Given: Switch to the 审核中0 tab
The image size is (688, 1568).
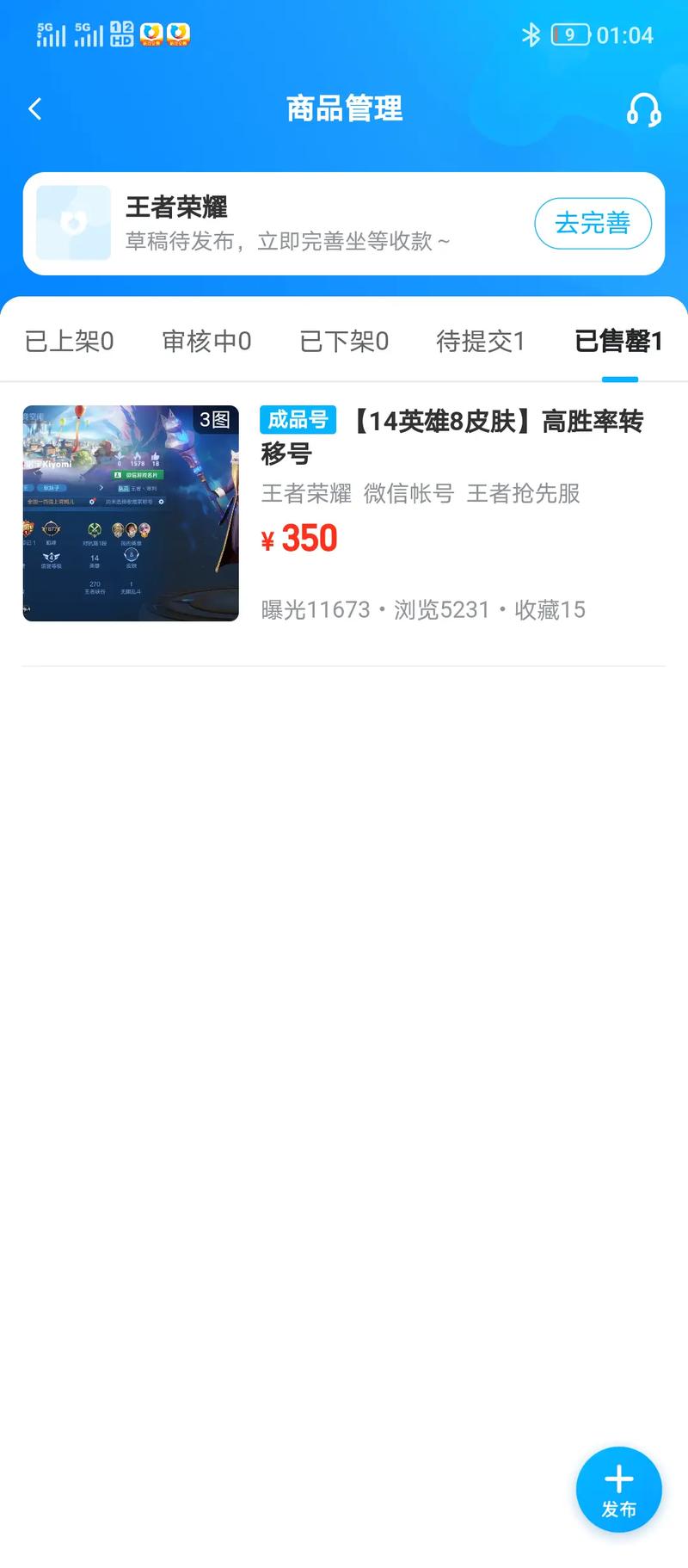Looking at the screenshot, I should click(206, 342).
